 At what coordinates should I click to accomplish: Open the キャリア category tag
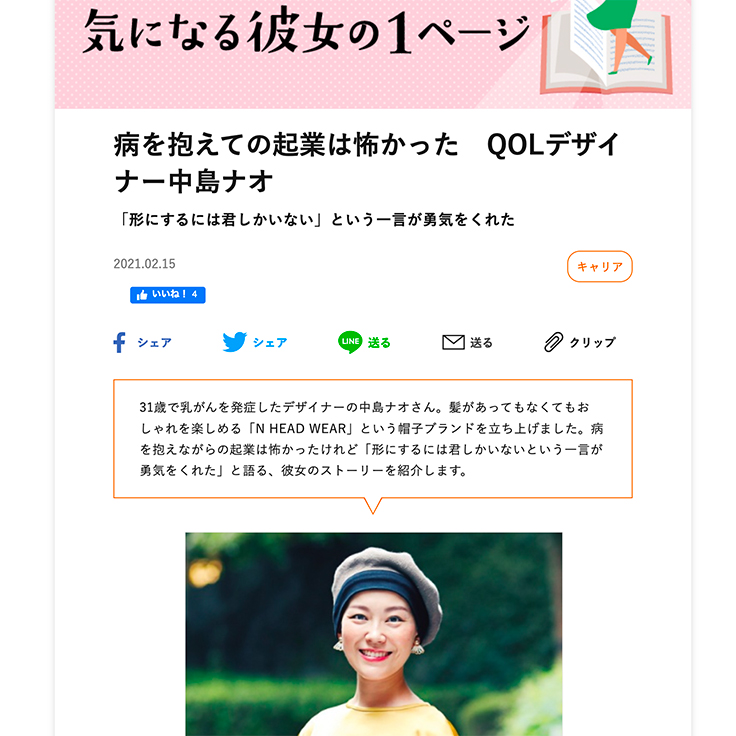click(599, 267)
